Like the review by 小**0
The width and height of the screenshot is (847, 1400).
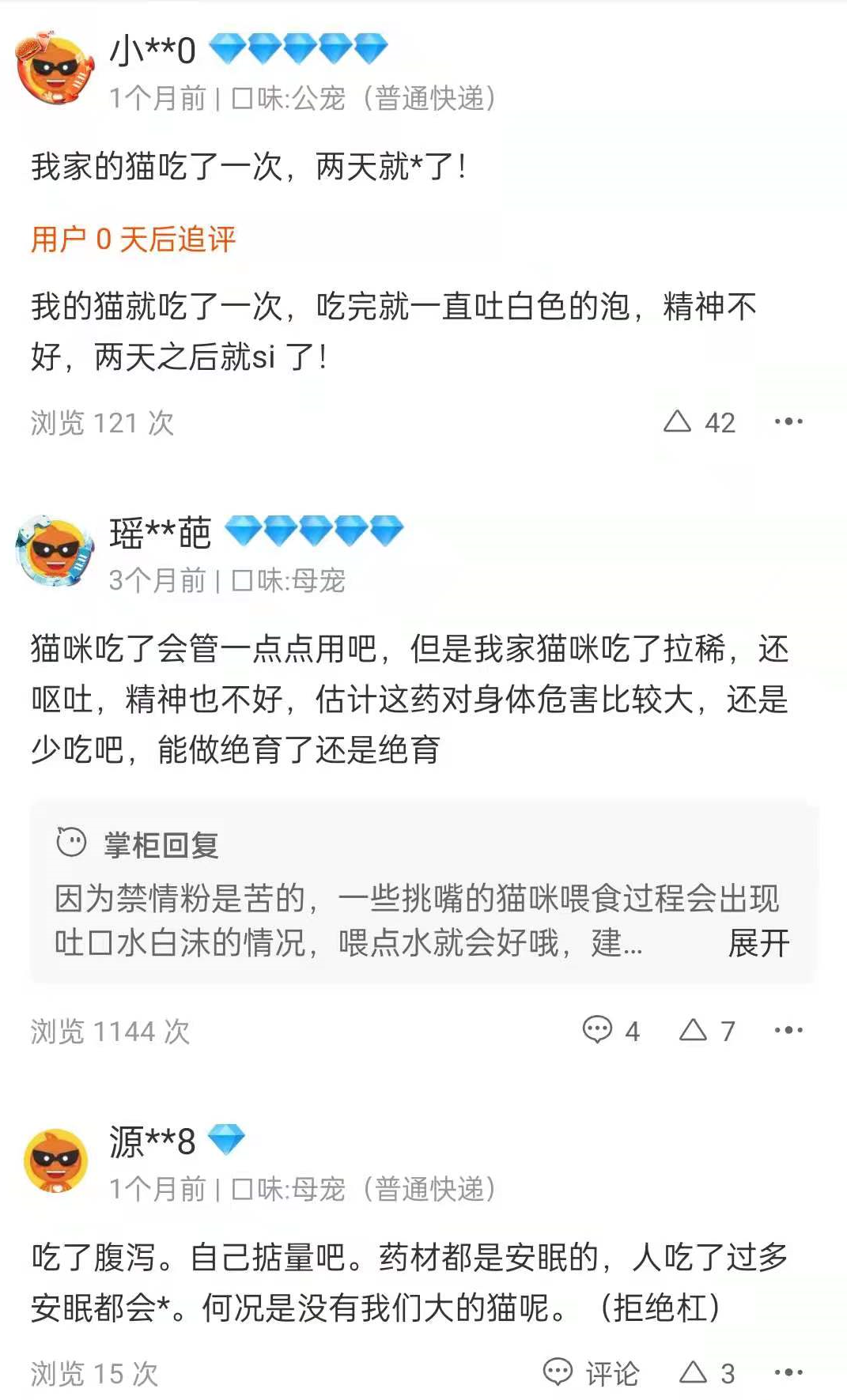tap(699, 422)
